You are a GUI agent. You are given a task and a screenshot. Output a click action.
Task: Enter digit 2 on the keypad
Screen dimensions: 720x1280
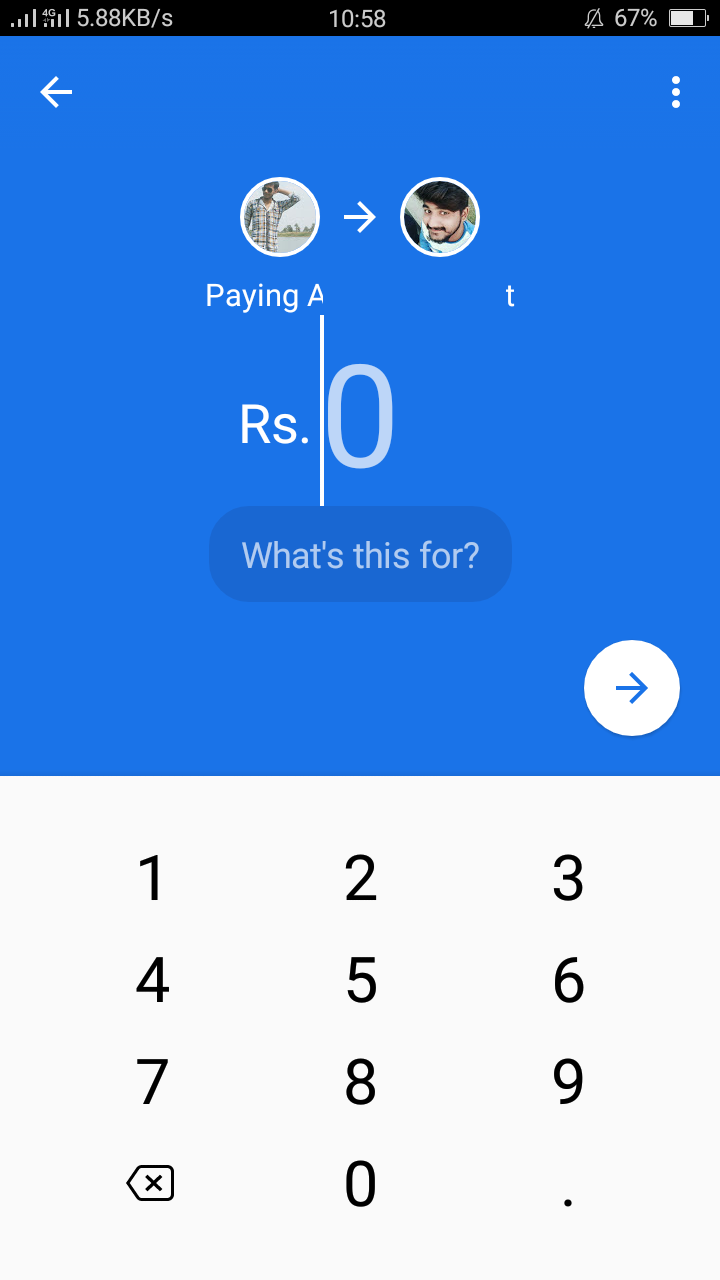[360, 878]
